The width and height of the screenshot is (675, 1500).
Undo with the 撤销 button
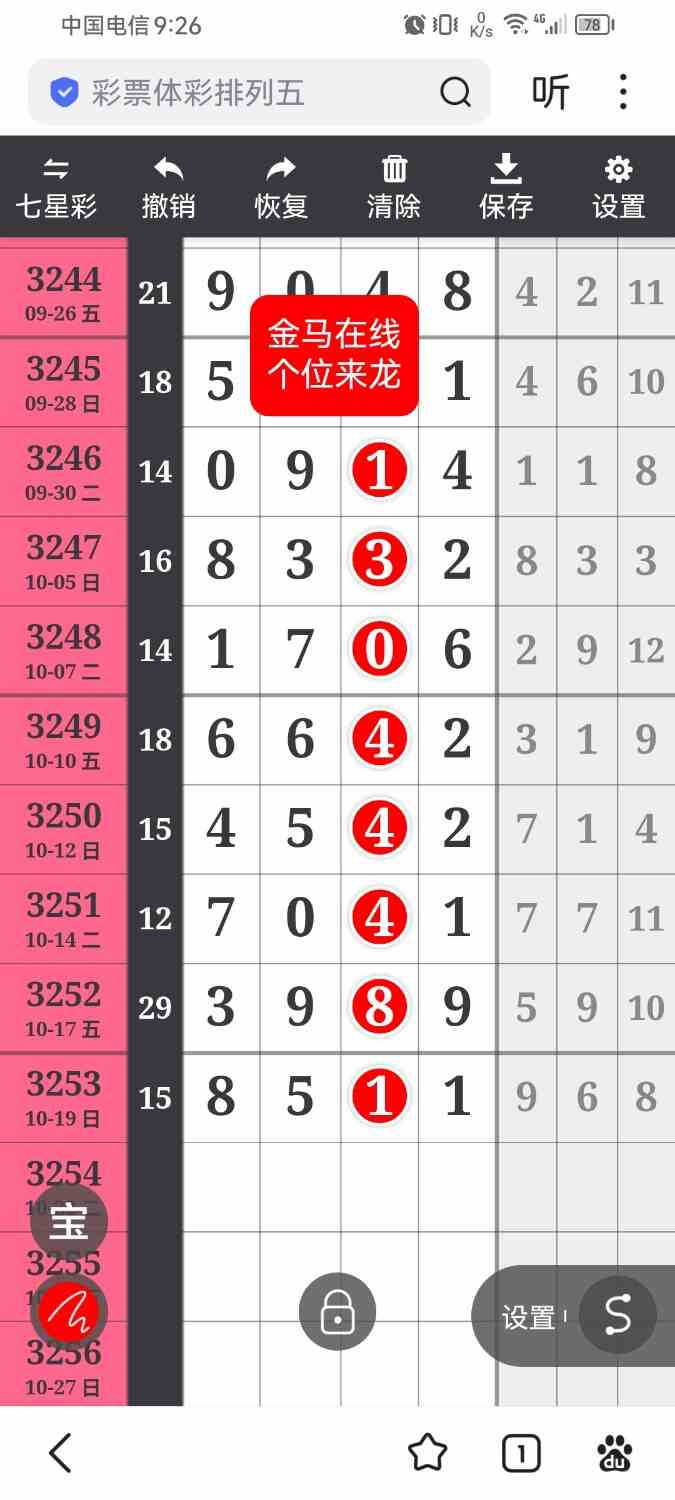(168, 188)
